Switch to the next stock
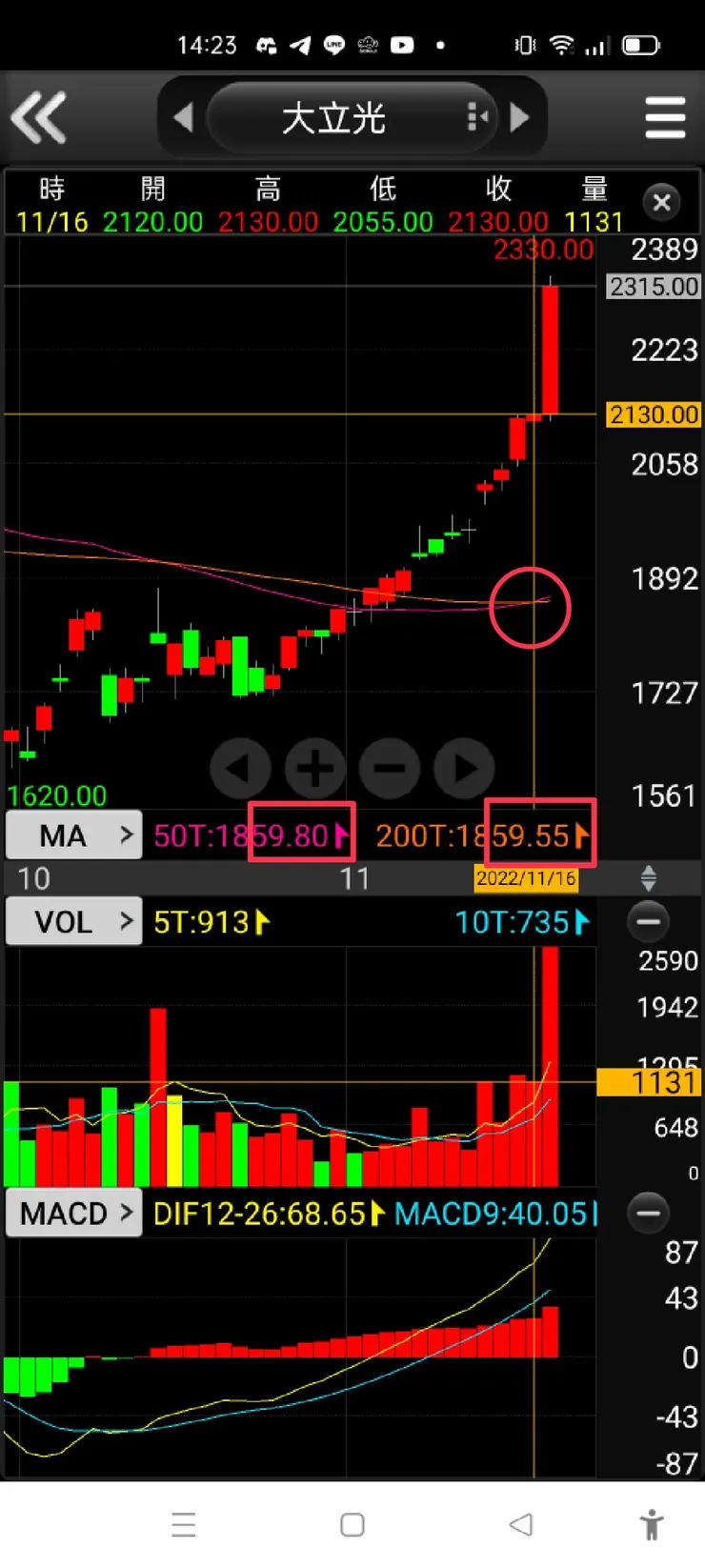 [520, 118]
